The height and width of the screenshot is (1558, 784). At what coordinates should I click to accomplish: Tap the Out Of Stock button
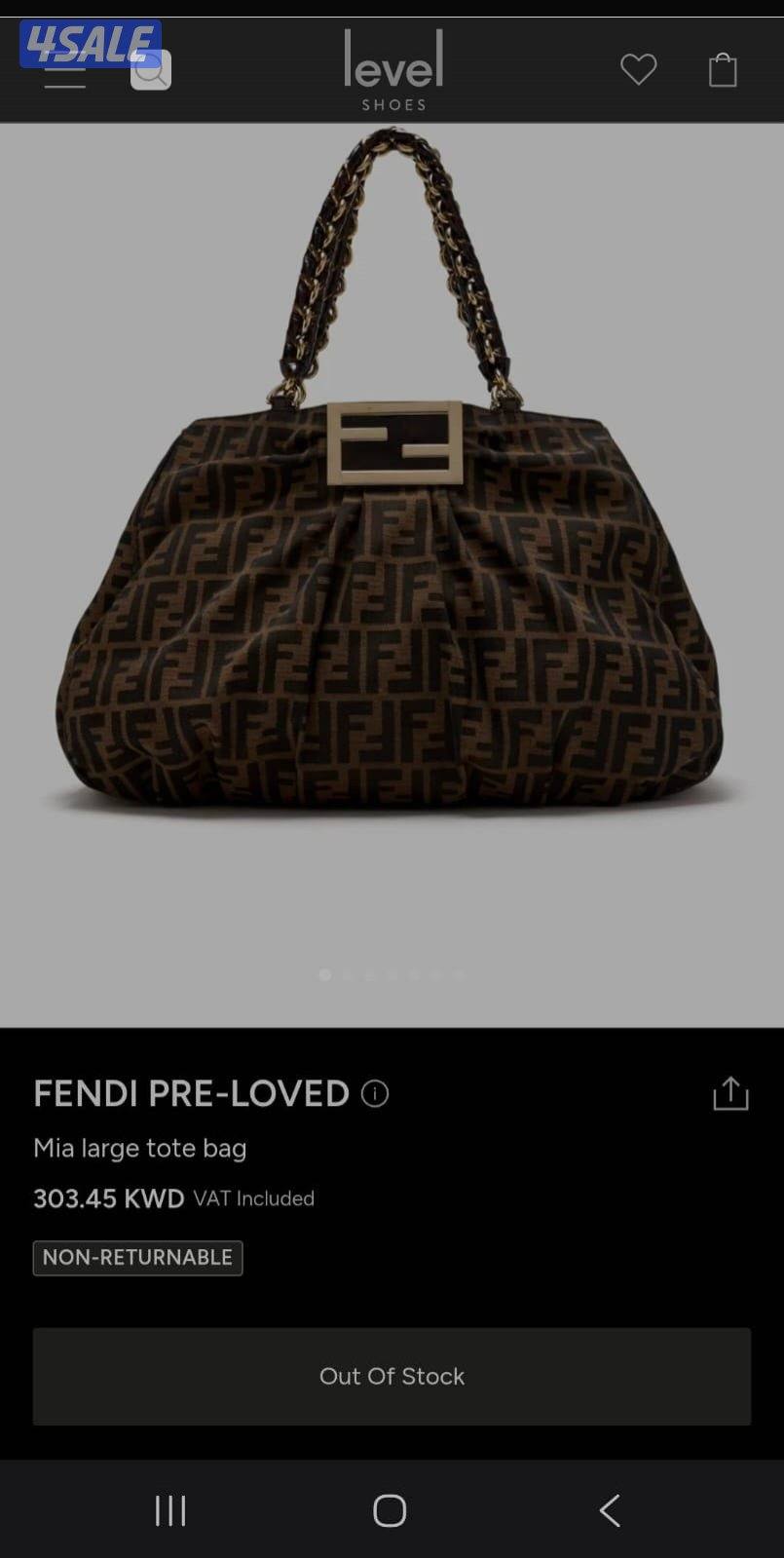[x=392, y=1376]
